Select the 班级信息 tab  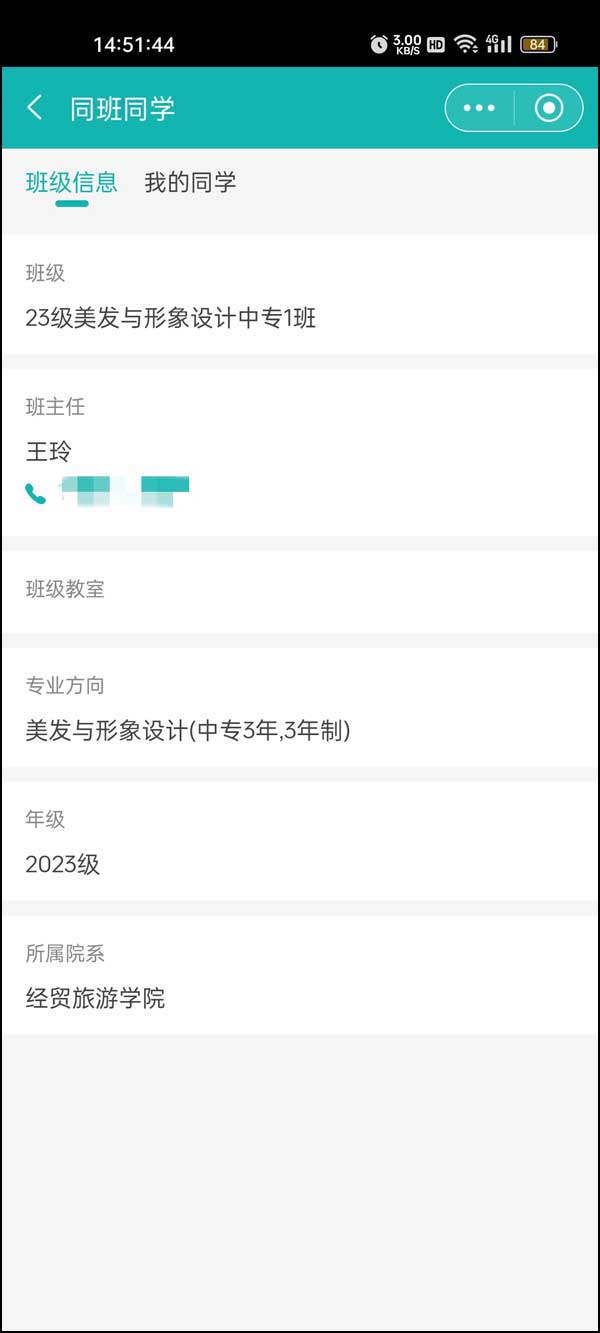click(x=71, y=182)
